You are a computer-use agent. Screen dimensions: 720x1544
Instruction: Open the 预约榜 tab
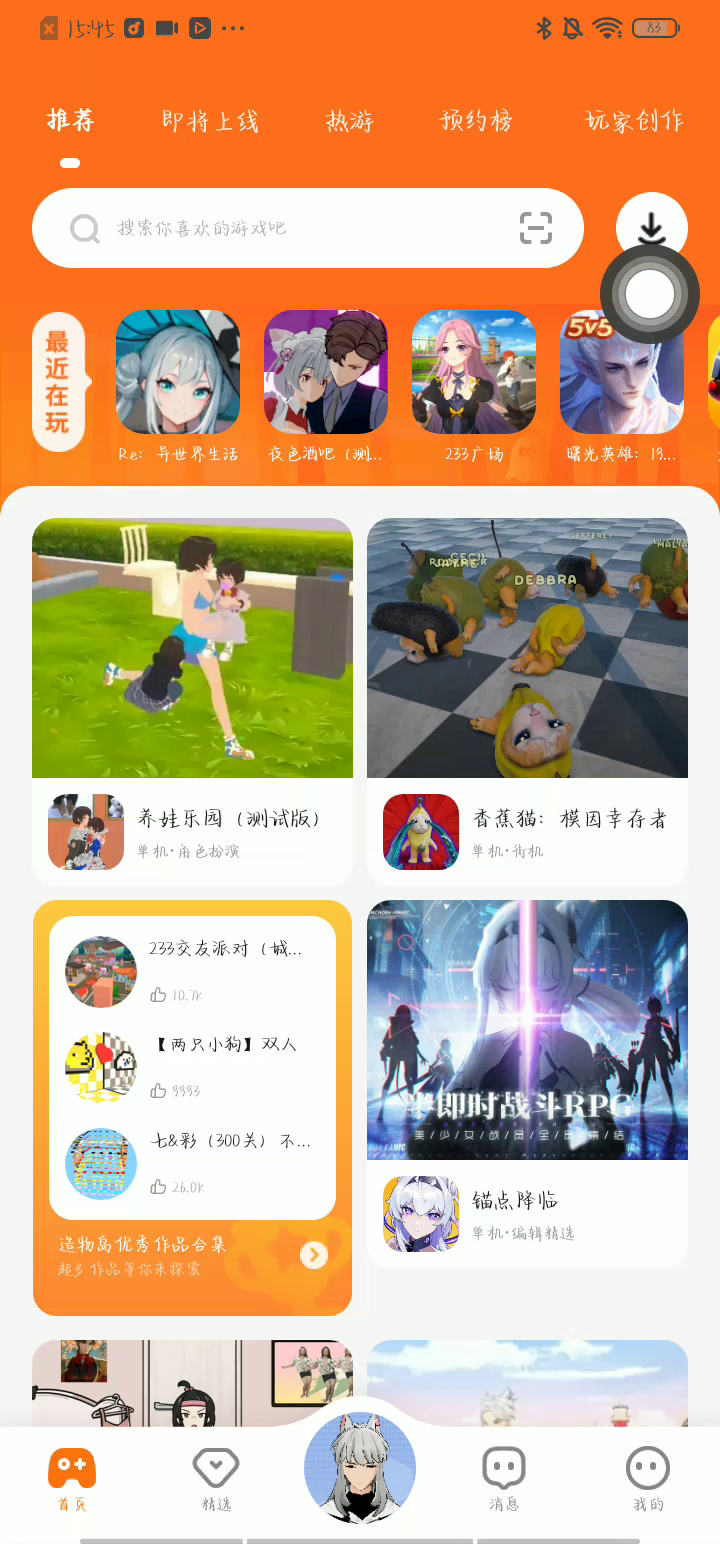coord(476,121)
